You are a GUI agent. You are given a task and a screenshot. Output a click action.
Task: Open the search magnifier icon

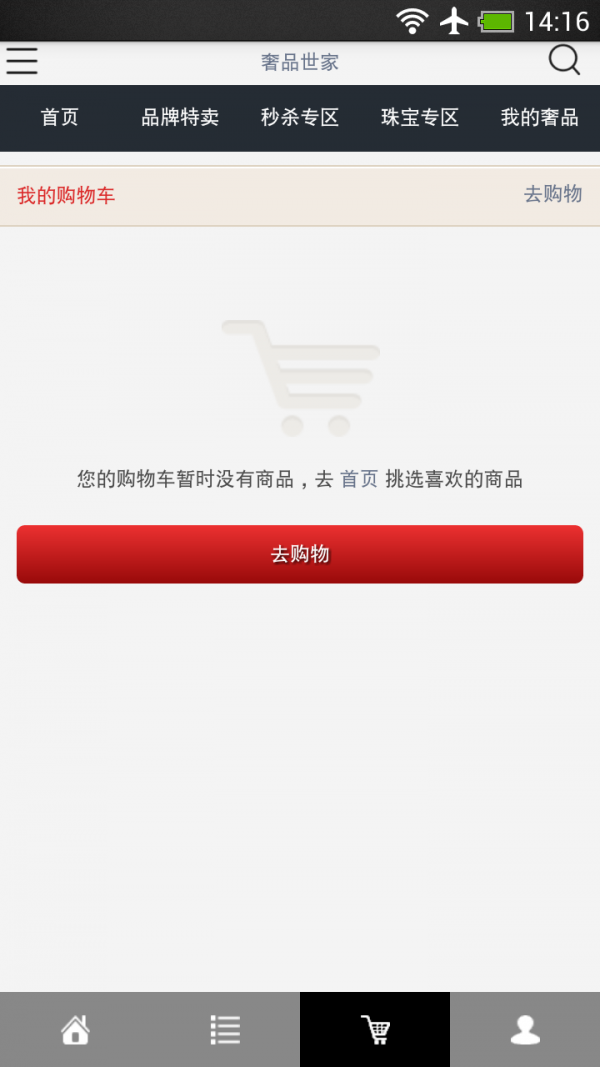point(564,61)
